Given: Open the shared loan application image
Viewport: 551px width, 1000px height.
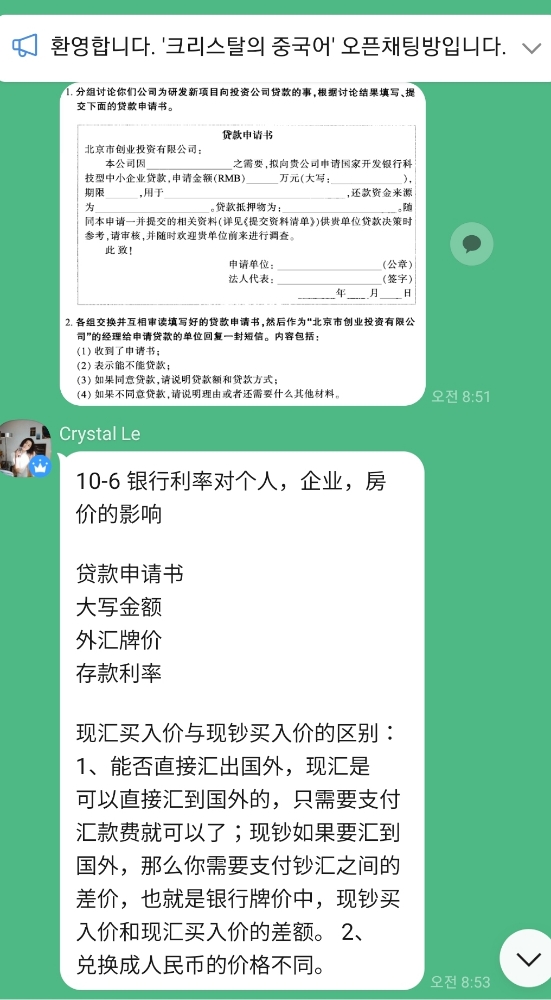Looking at the screenshot, I should (242, 243).
